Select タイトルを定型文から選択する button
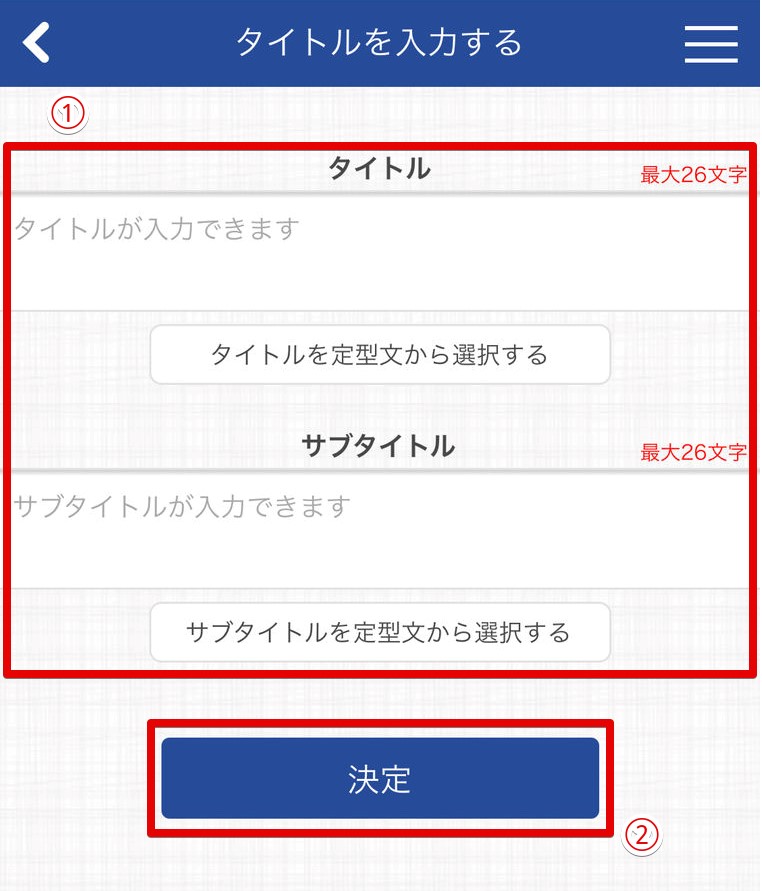 (380, 355)
